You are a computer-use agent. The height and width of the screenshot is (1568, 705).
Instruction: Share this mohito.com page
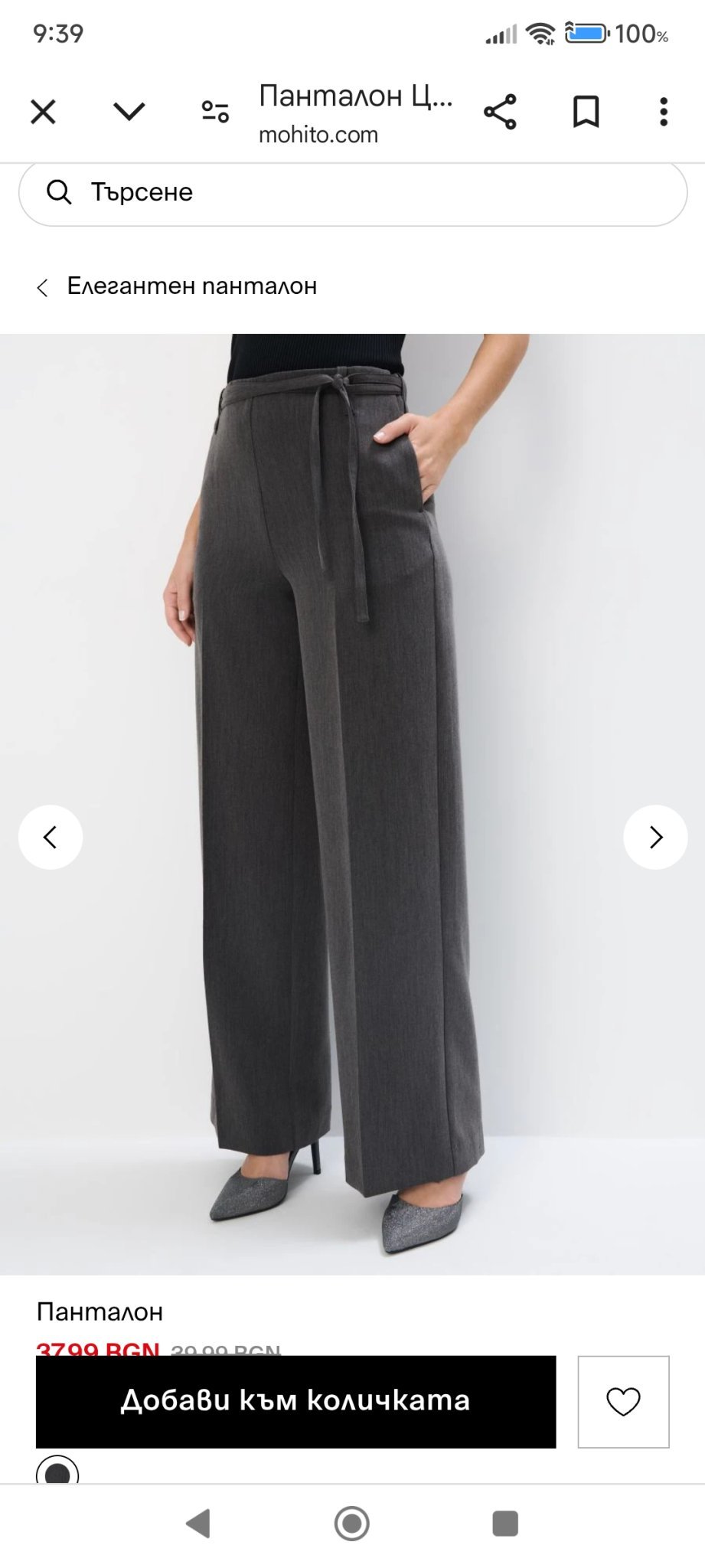pos(500,113)
